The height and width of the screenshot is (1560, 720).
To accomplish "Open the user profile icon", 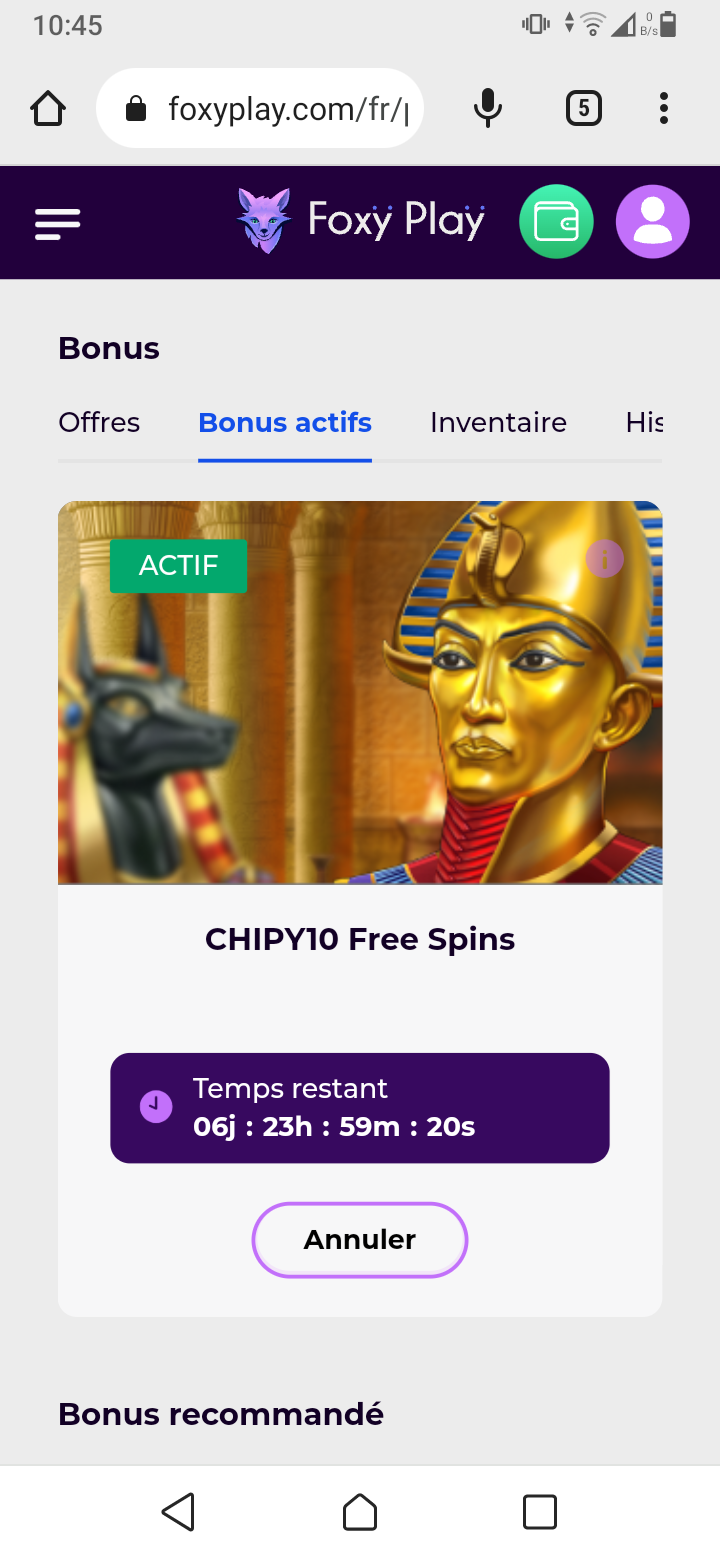I will click(x=652, y=222).
